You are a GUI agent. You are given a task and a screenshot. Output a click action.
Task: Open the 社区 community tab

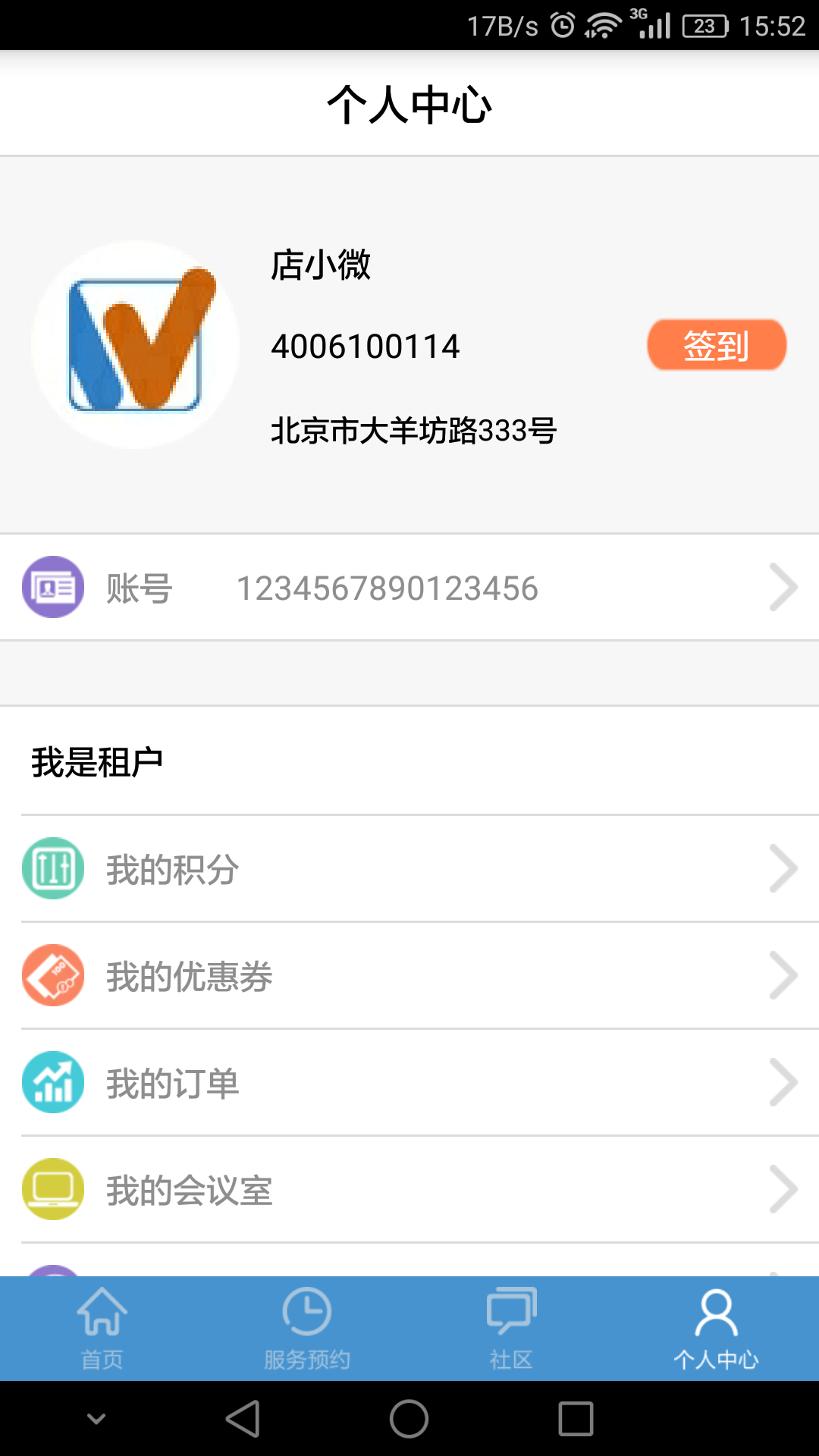tap(512, 1329)
